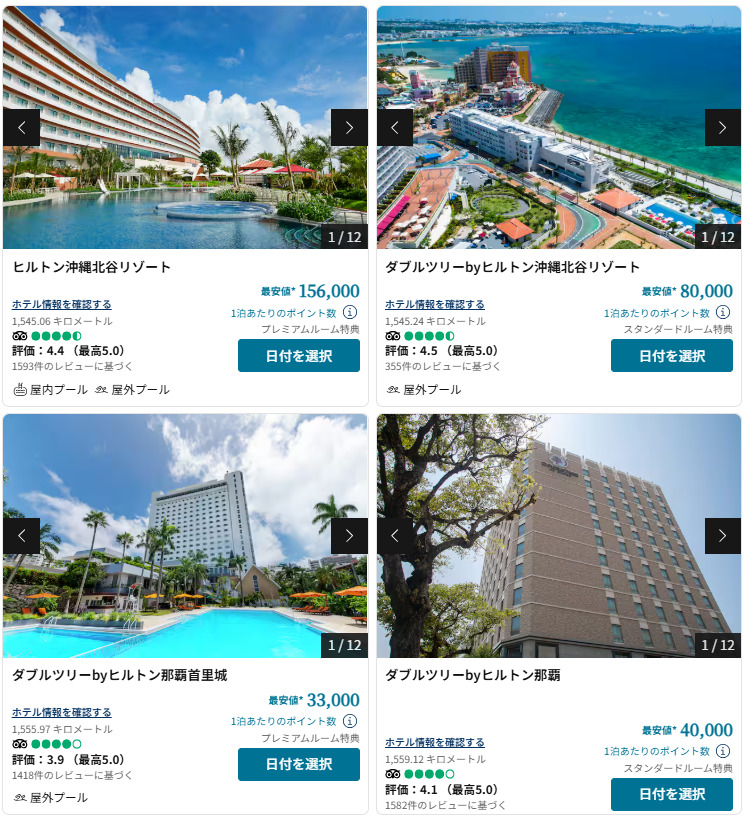The height and width of the screenshot is (818, 745).
Task: Open points info icon for ヒルトン沖縄北谷リゾート
Action: 350,313
